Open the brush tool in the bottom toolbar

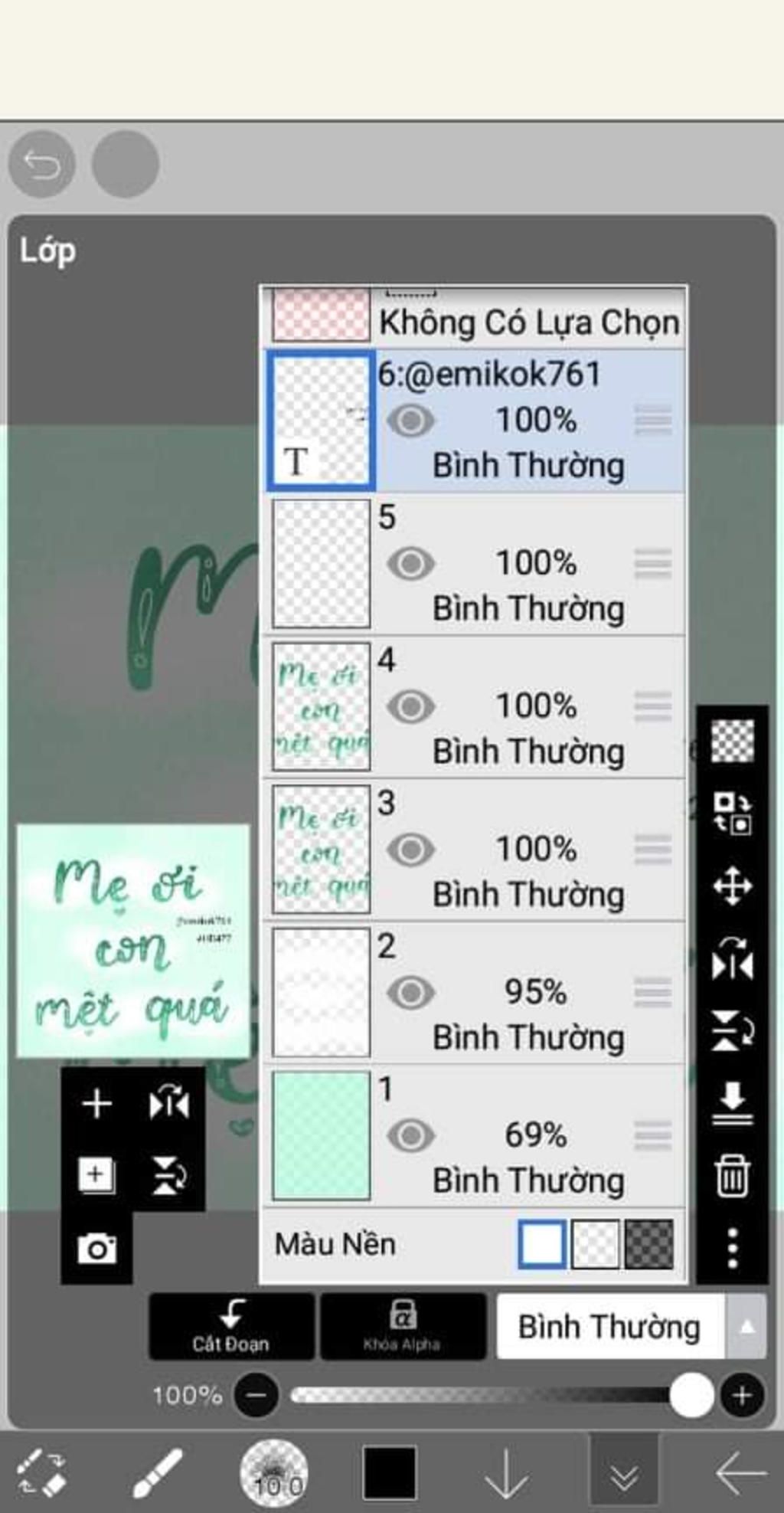pos(157,1471)
